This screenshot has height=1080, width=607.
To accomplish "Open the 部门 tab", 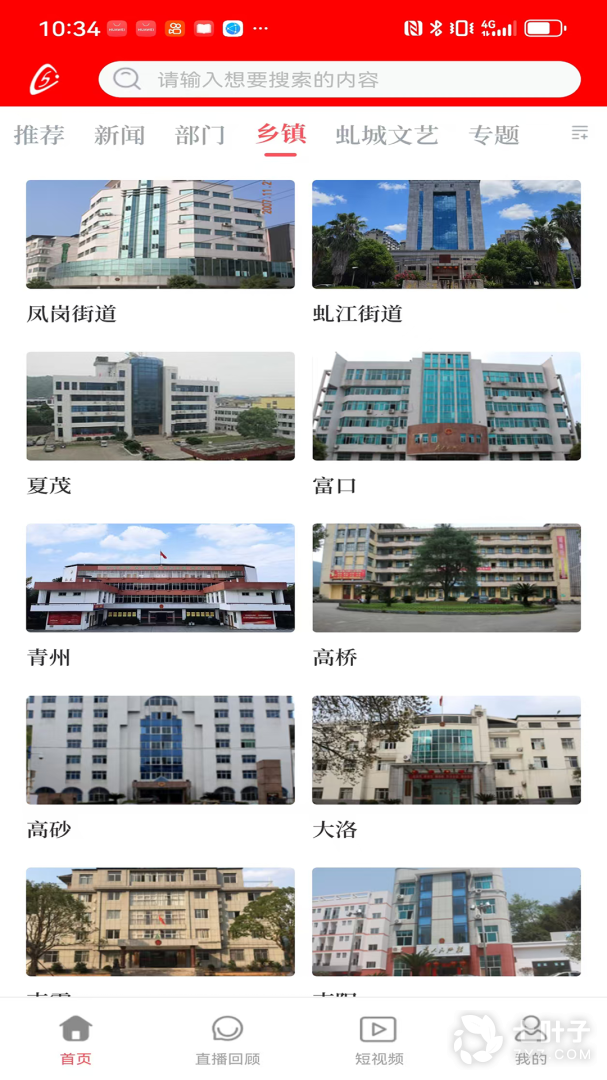I will [x=200, y=135].
